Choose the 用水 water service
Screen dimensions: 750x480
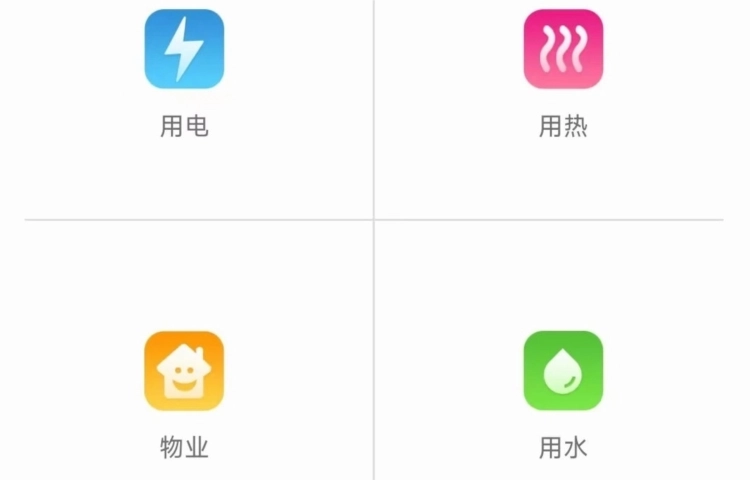click(x=563, y=371)
